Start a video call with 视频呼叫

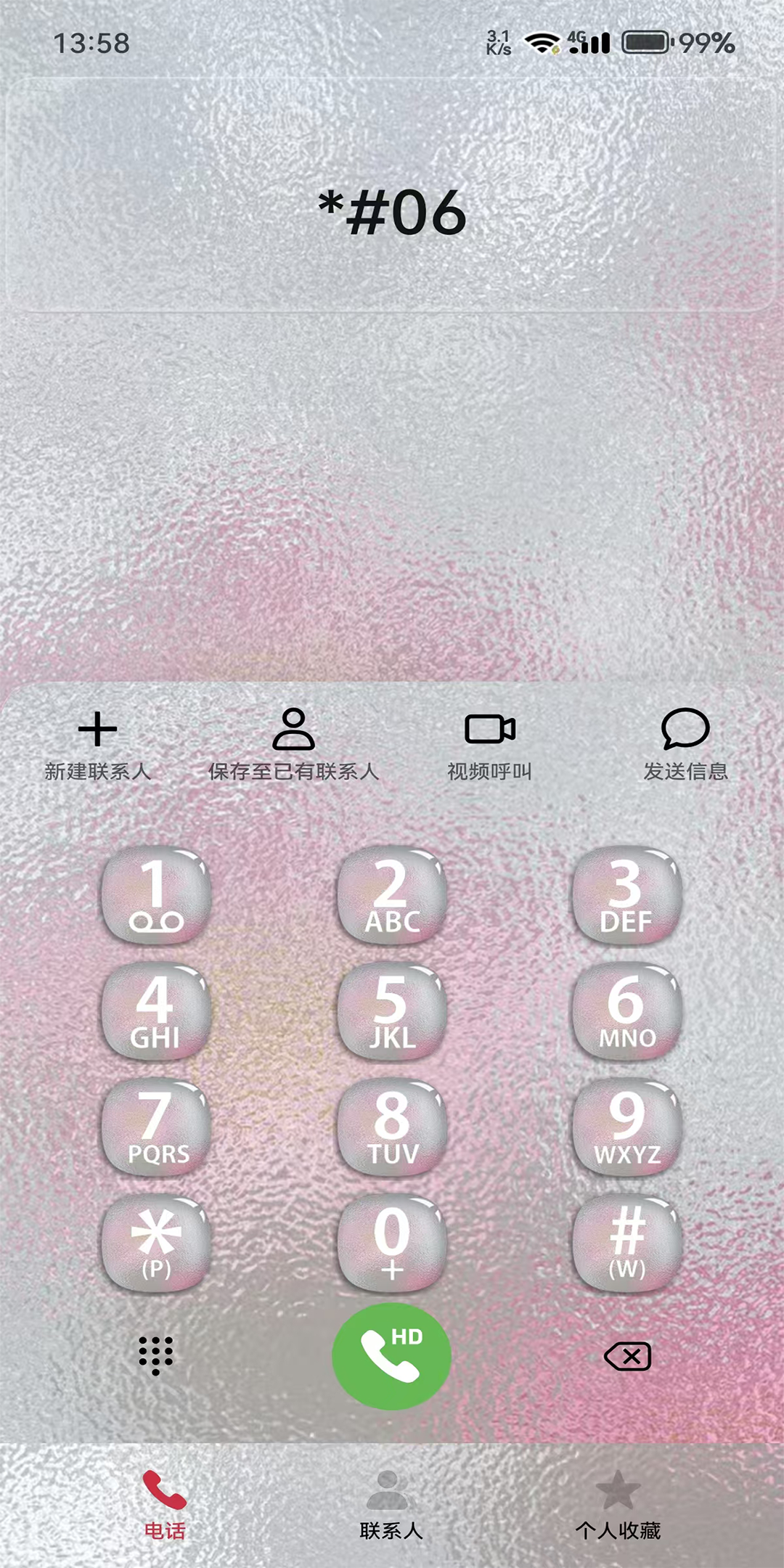[490, 744]
